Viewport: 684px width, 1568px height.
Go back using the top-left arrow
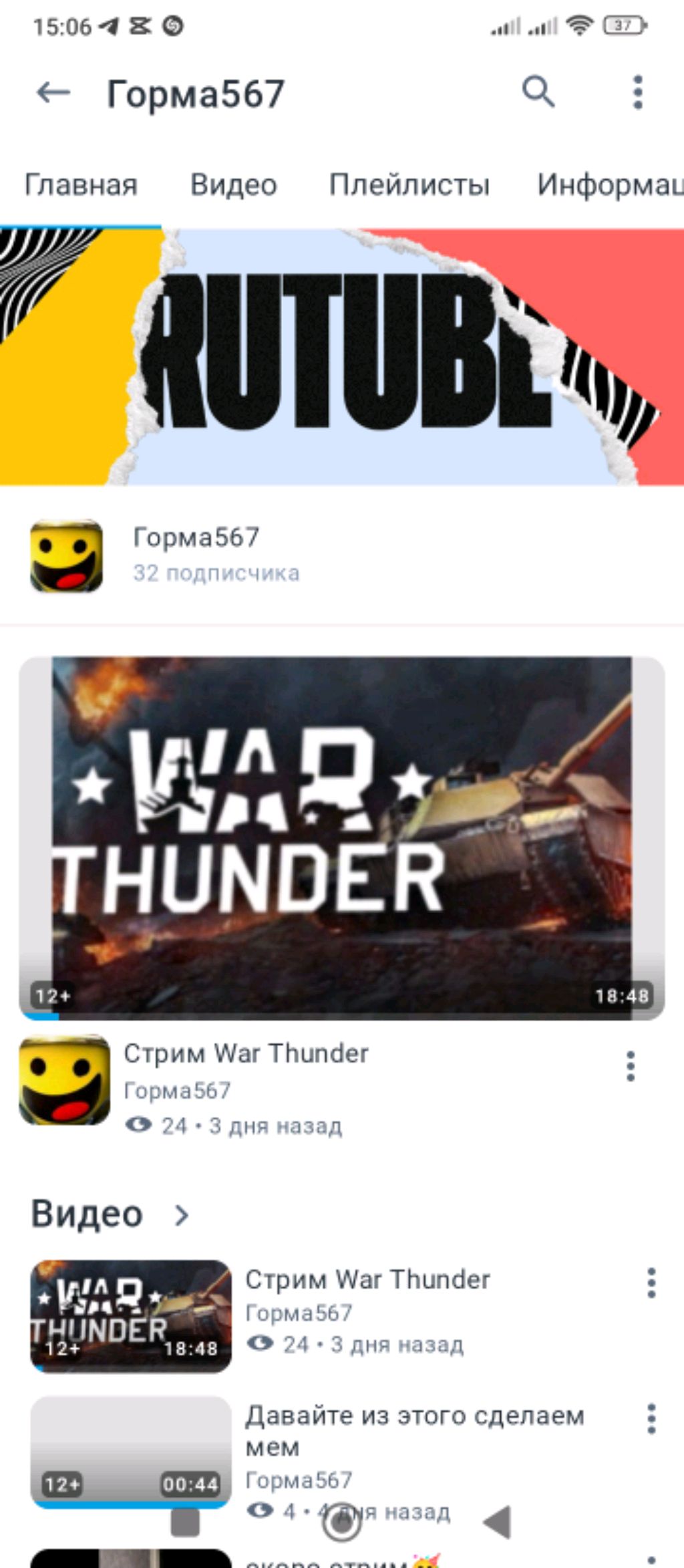click(x=53, y=92)
